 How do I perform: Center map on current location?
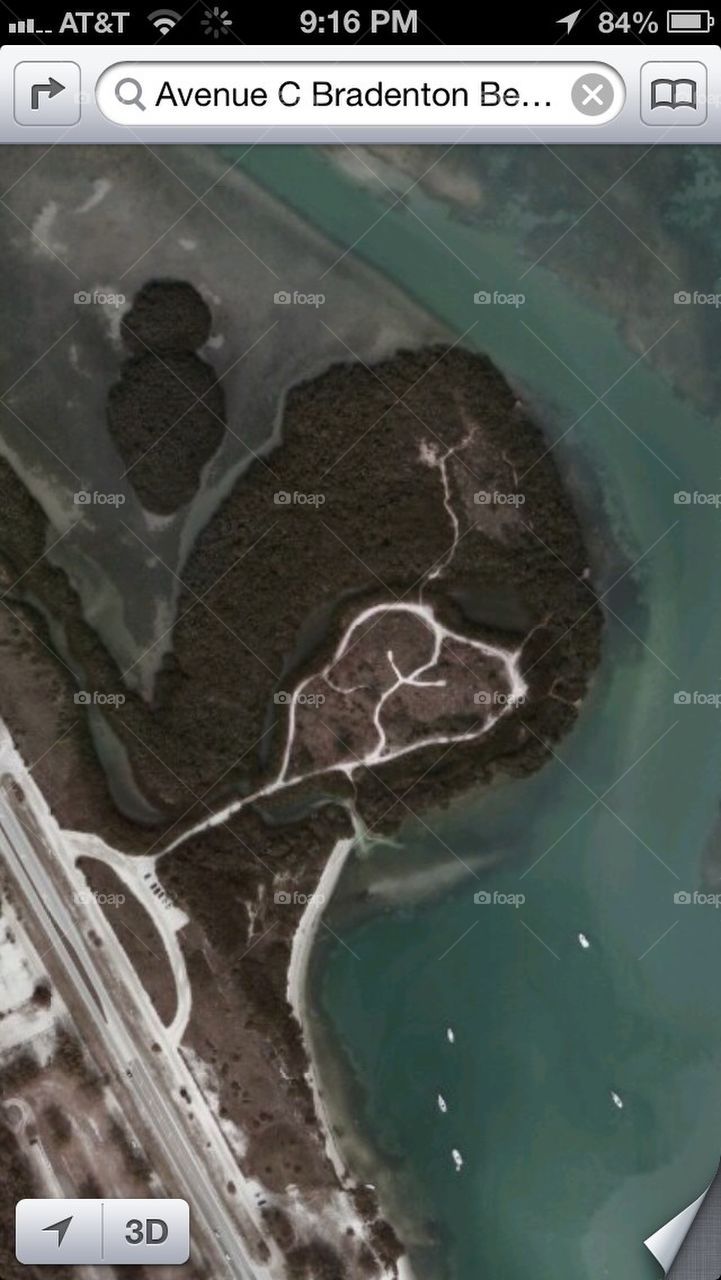[59, 1231]
